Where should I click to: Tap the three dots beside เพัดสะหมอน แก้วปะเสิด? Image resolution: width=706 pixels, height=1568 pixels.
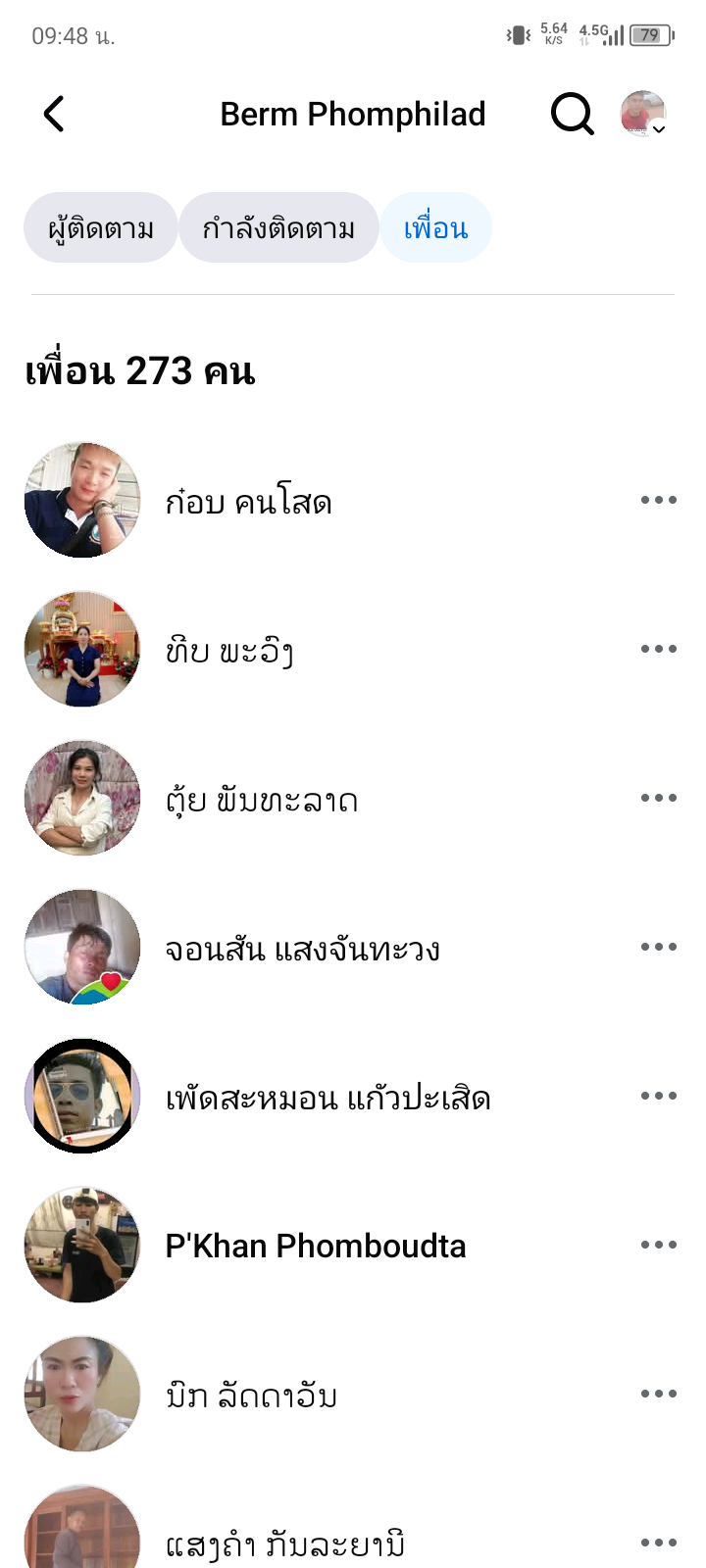click(658, 1097)
